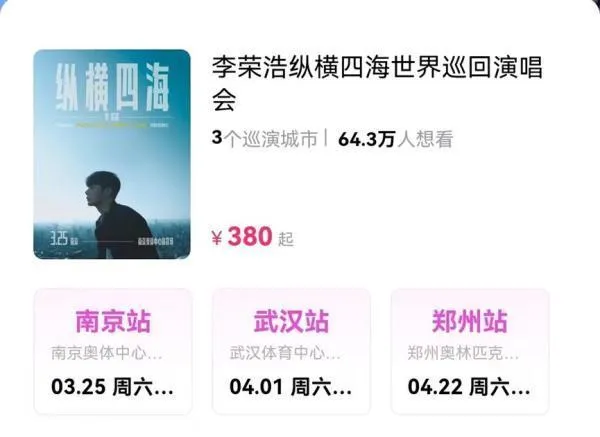Open the 纵横四海 concert poster
This screenshot has width=600, height=437.
pos(111,155)
